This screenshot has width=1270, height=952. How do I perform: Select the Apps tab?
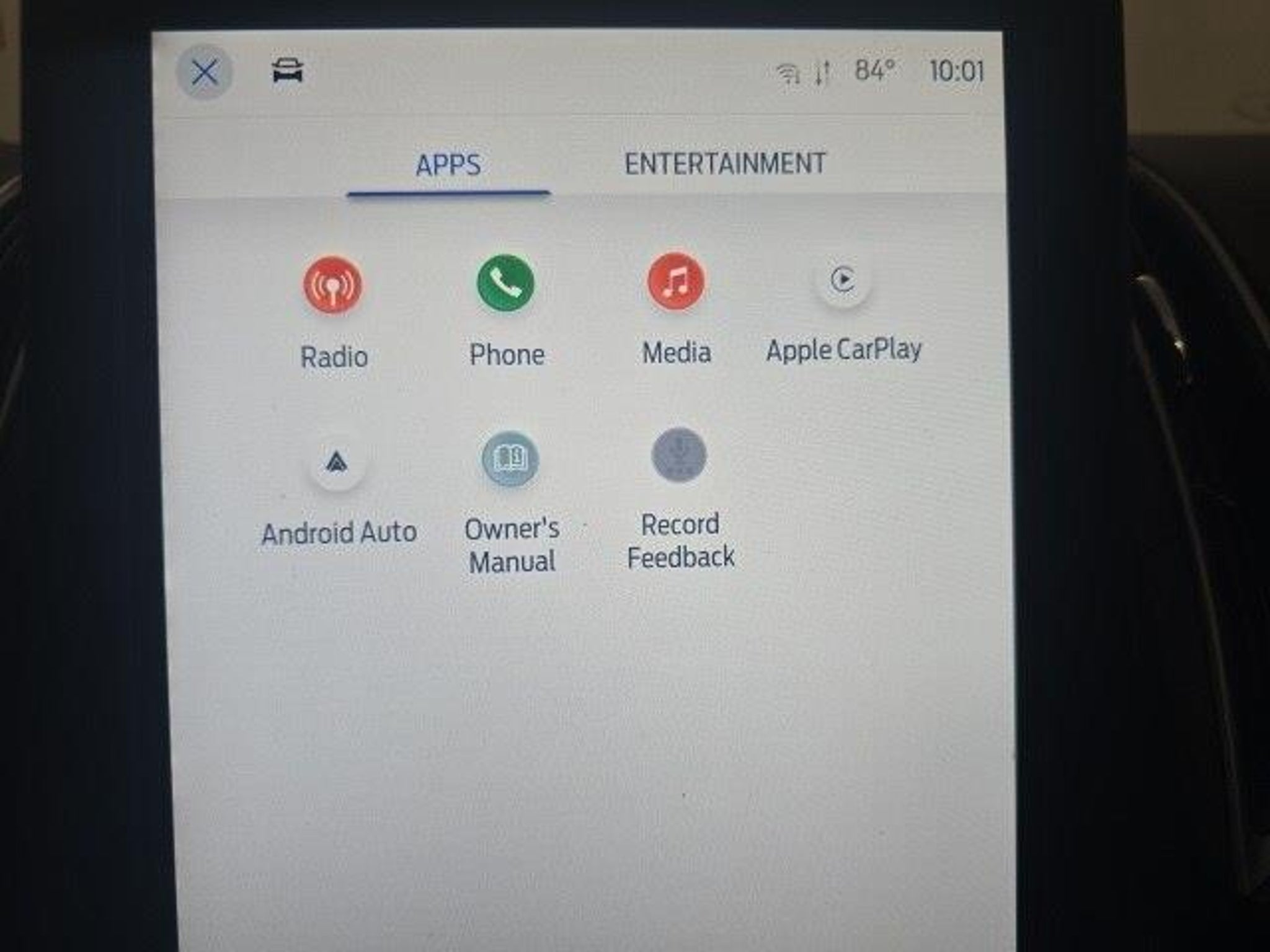pyautogui.click(x=448, y=165)
